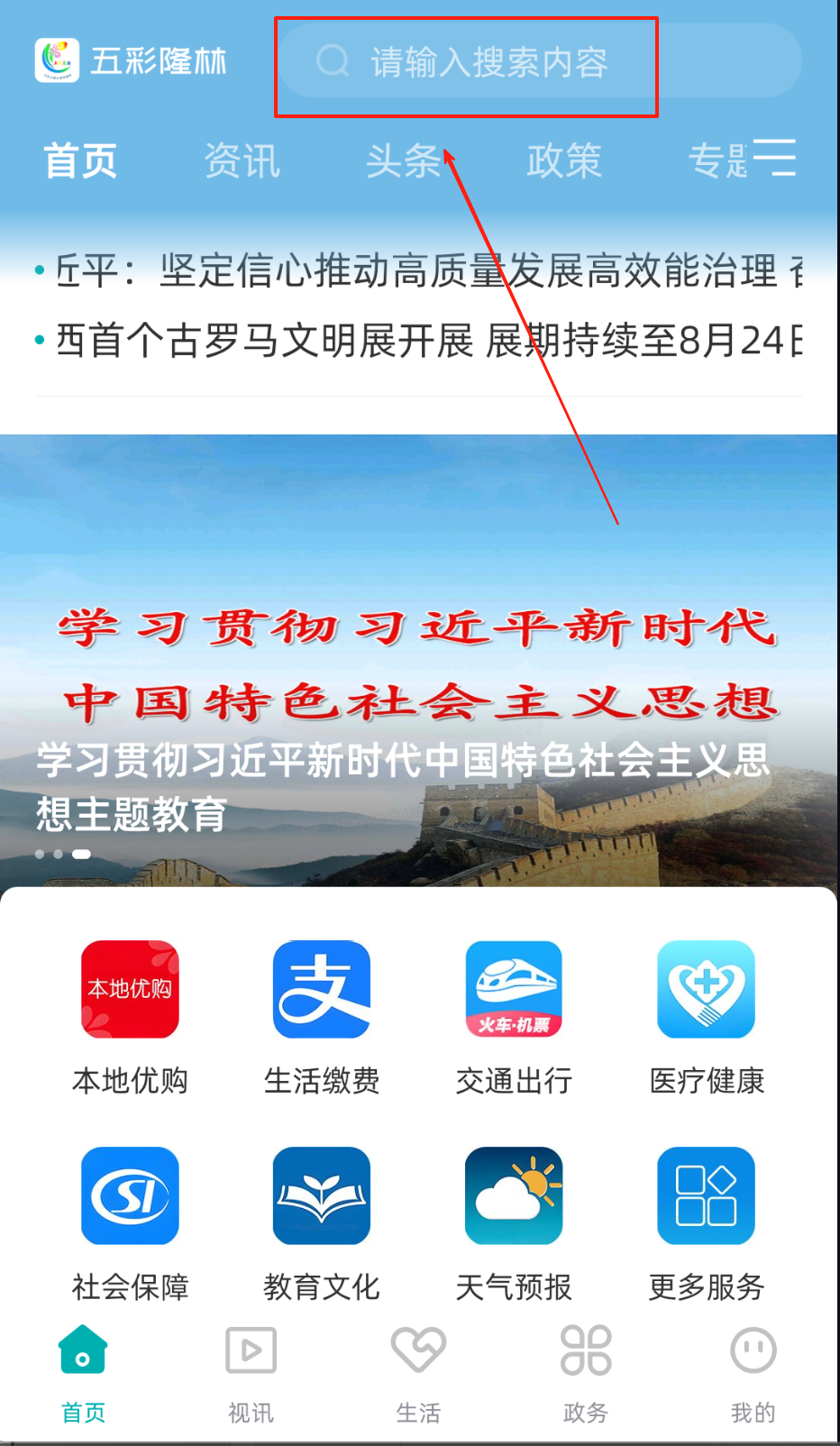
Task: Switch to the 政策 top tab
Action: (x=563, y=161)
